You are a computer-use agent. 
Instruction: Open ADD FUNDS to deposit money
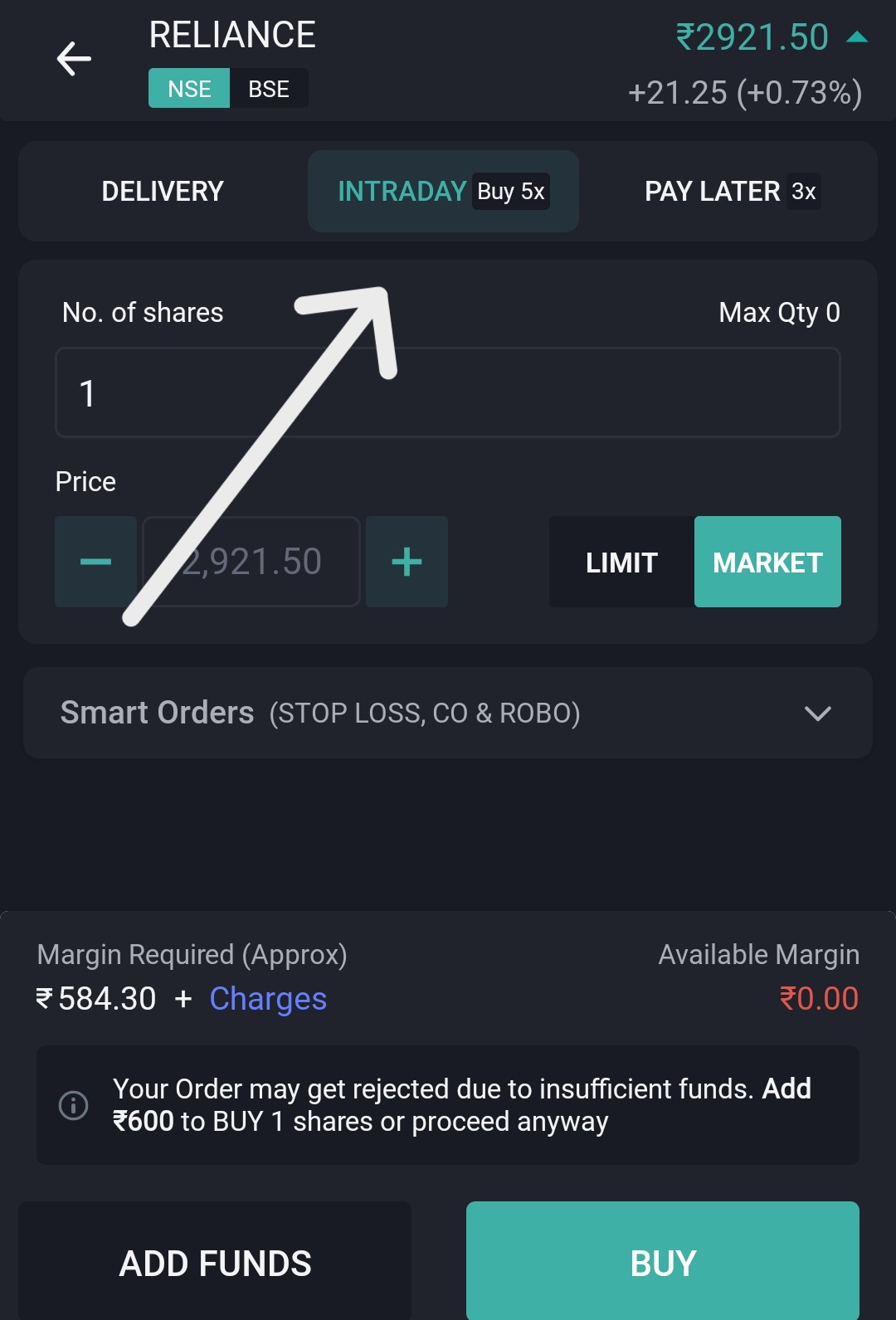click(x=214, y=1264)
